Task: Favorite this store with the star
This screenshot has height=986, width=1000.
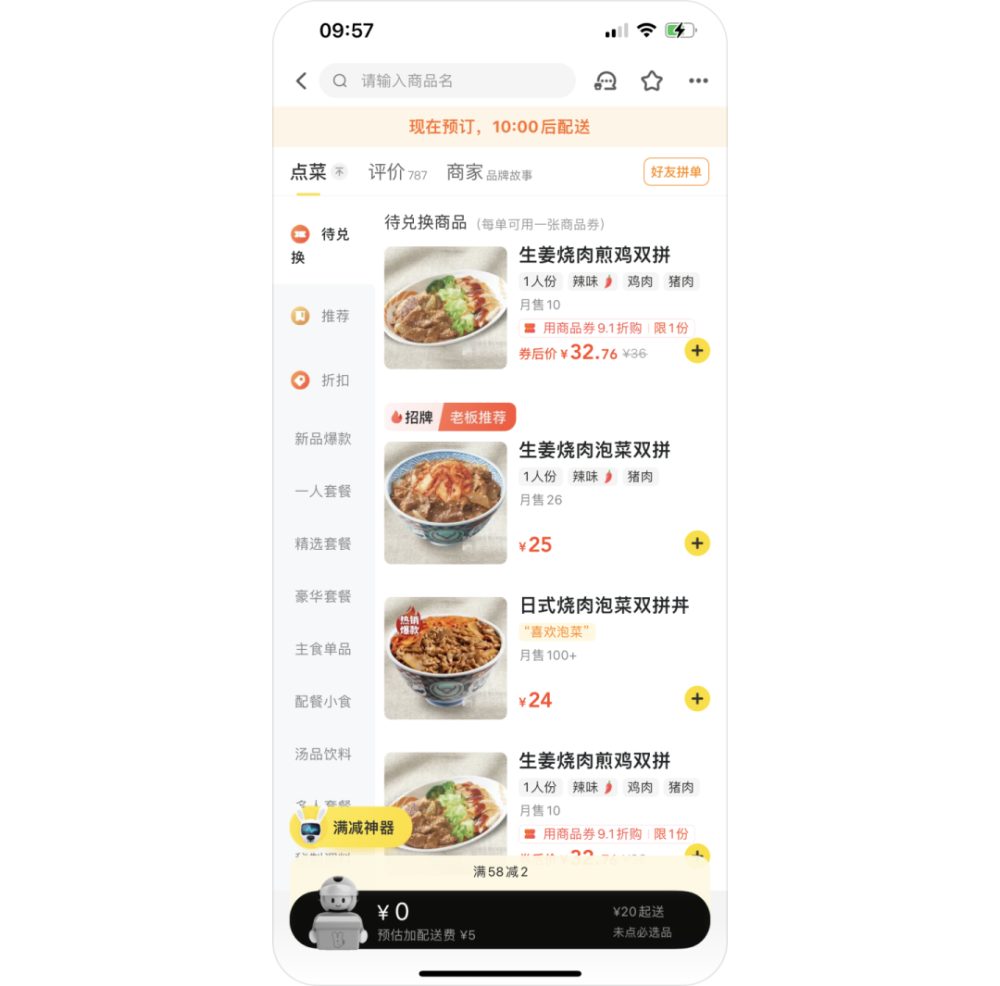Action: pos(652,81)
